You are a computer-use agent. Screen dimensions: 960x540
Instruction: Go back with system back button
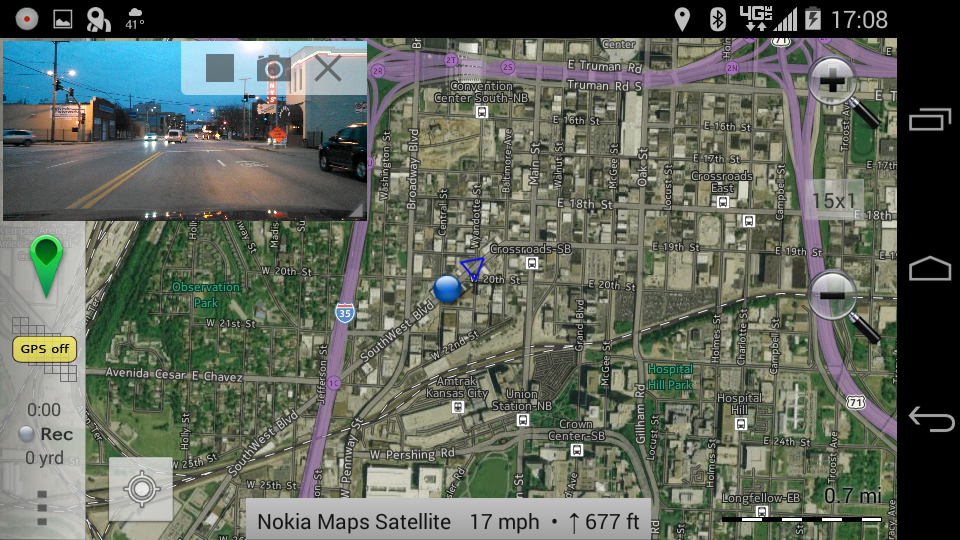click(930, 419)
